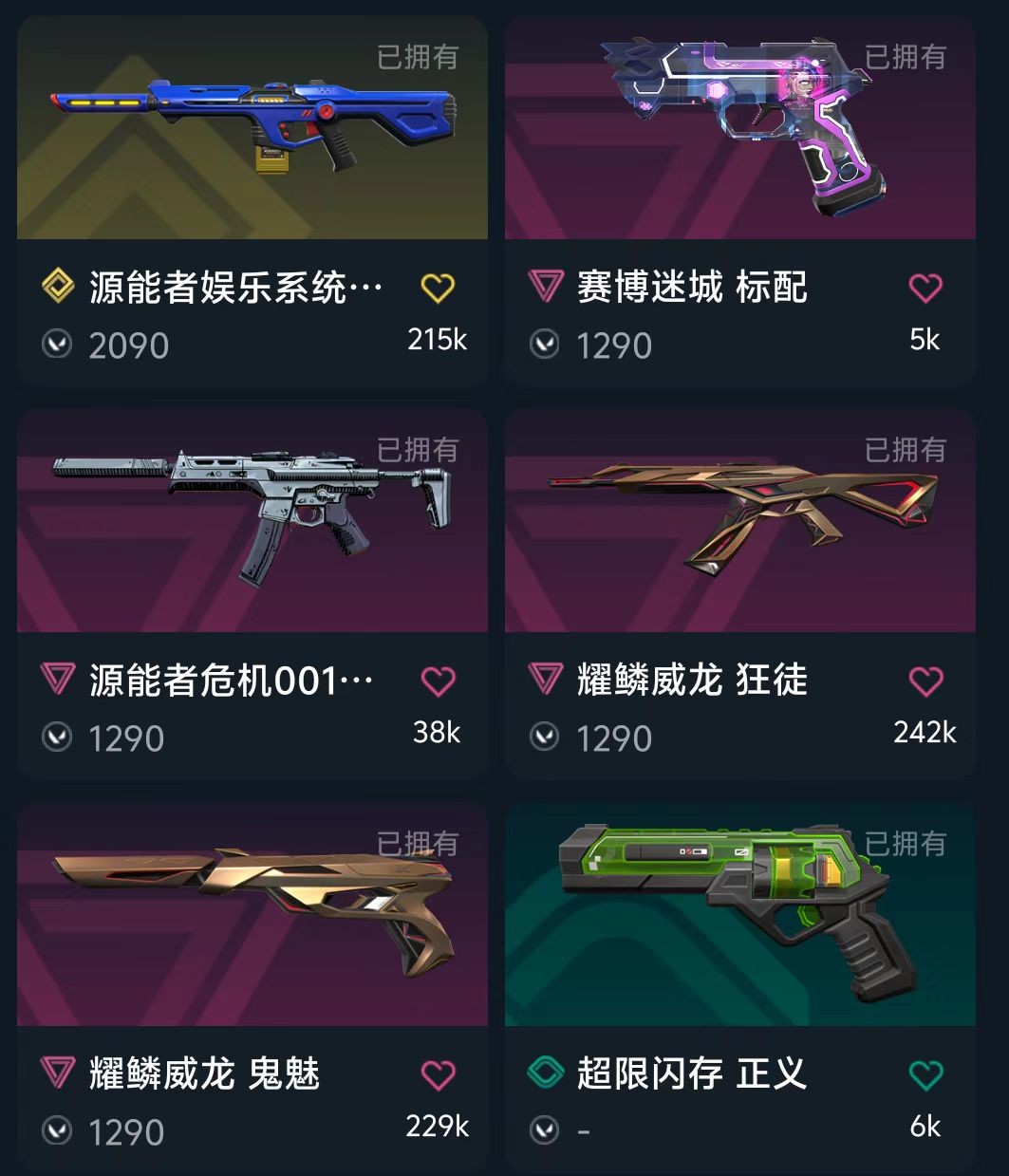Heart the 耀鳞威龙 鬼魅 skin
The image size is (1009, 1176).
click(438, 1074)
